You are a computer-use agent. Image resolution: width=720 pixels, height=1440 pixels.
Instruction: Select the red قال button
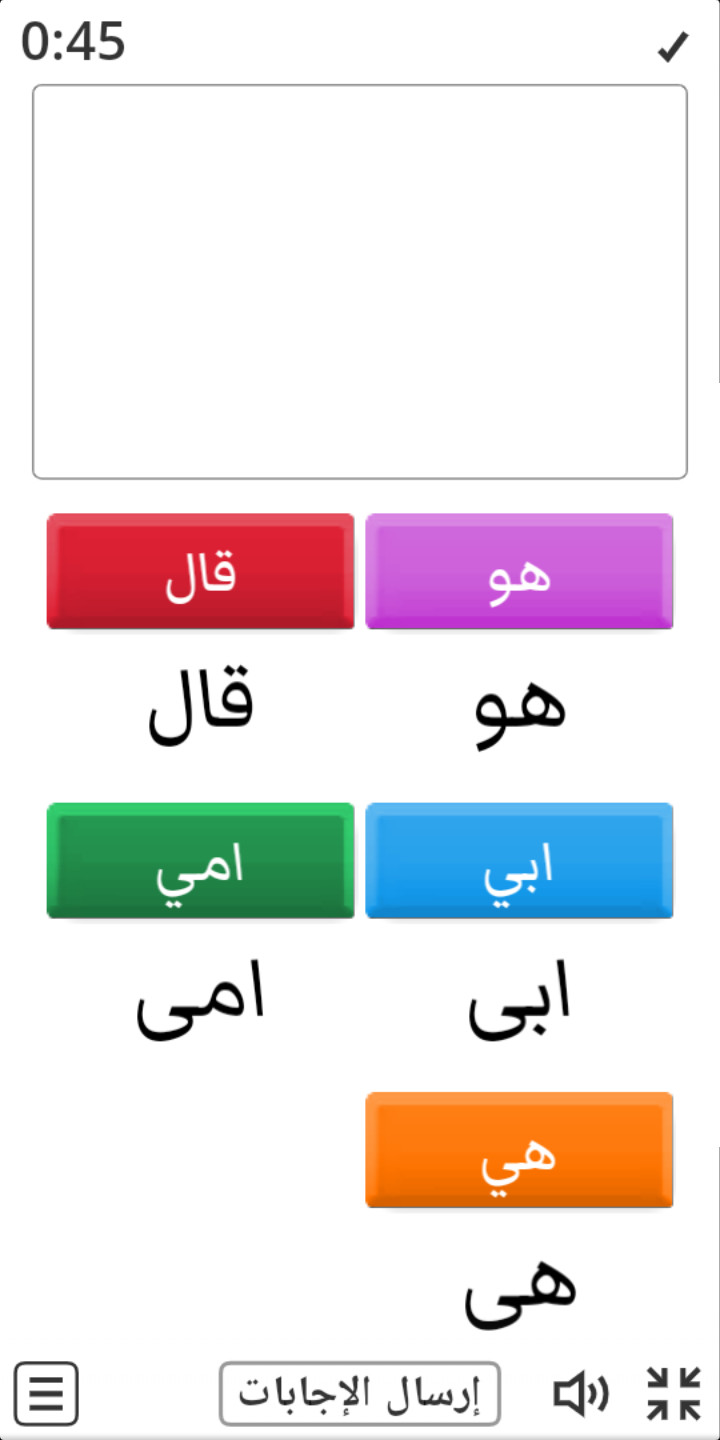click(x=200, y=571)
